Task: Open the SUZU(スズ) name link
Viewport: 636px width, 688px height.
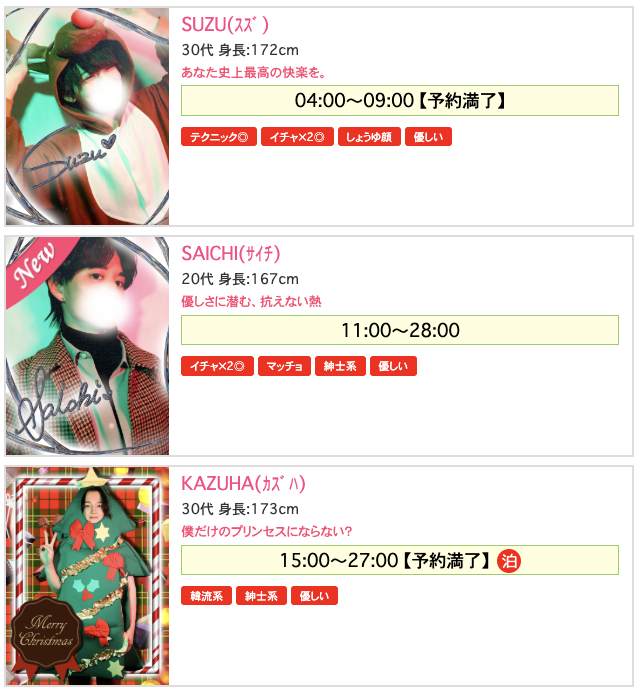Action: pyautogui.click(x=225, y=25)
